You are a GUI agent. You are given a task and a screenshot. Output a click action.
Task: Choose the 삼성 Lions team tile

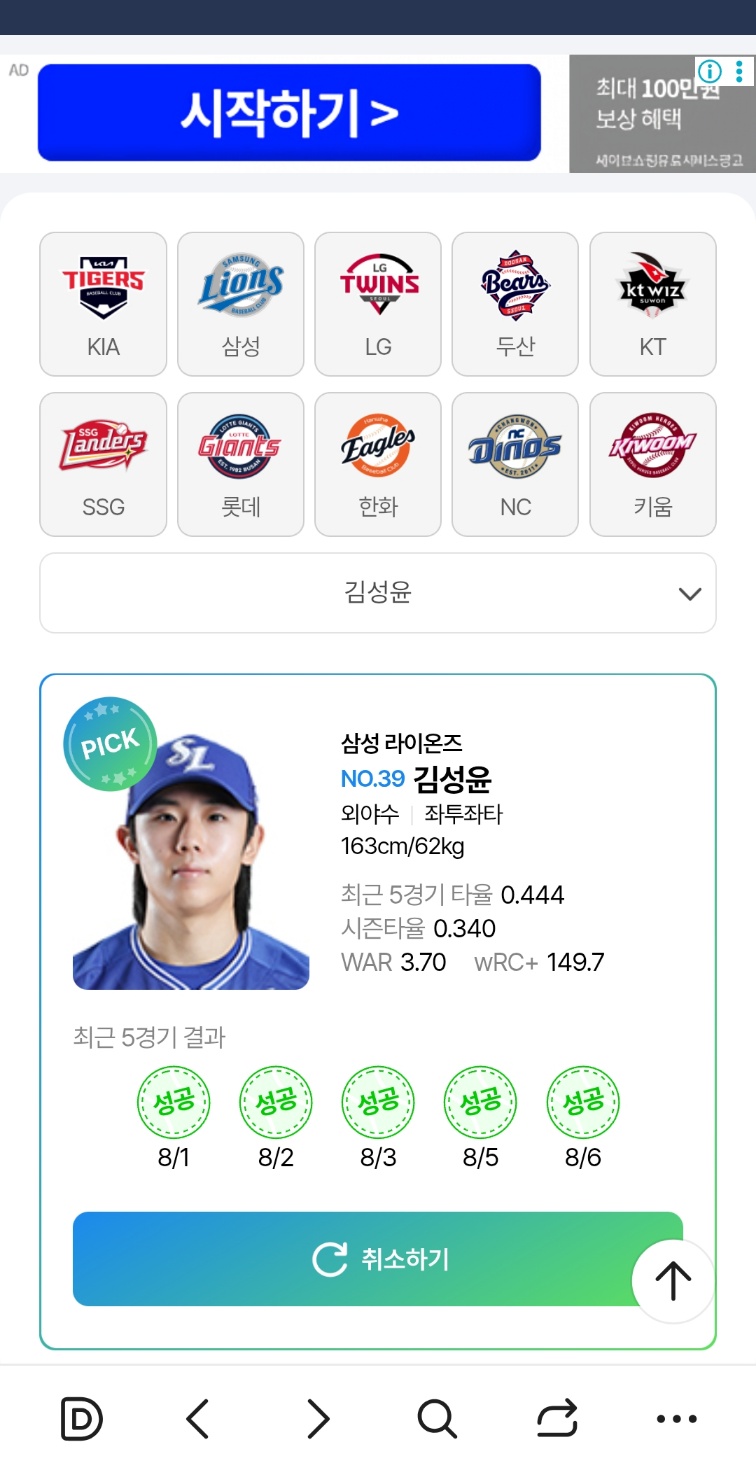(241, 304)
